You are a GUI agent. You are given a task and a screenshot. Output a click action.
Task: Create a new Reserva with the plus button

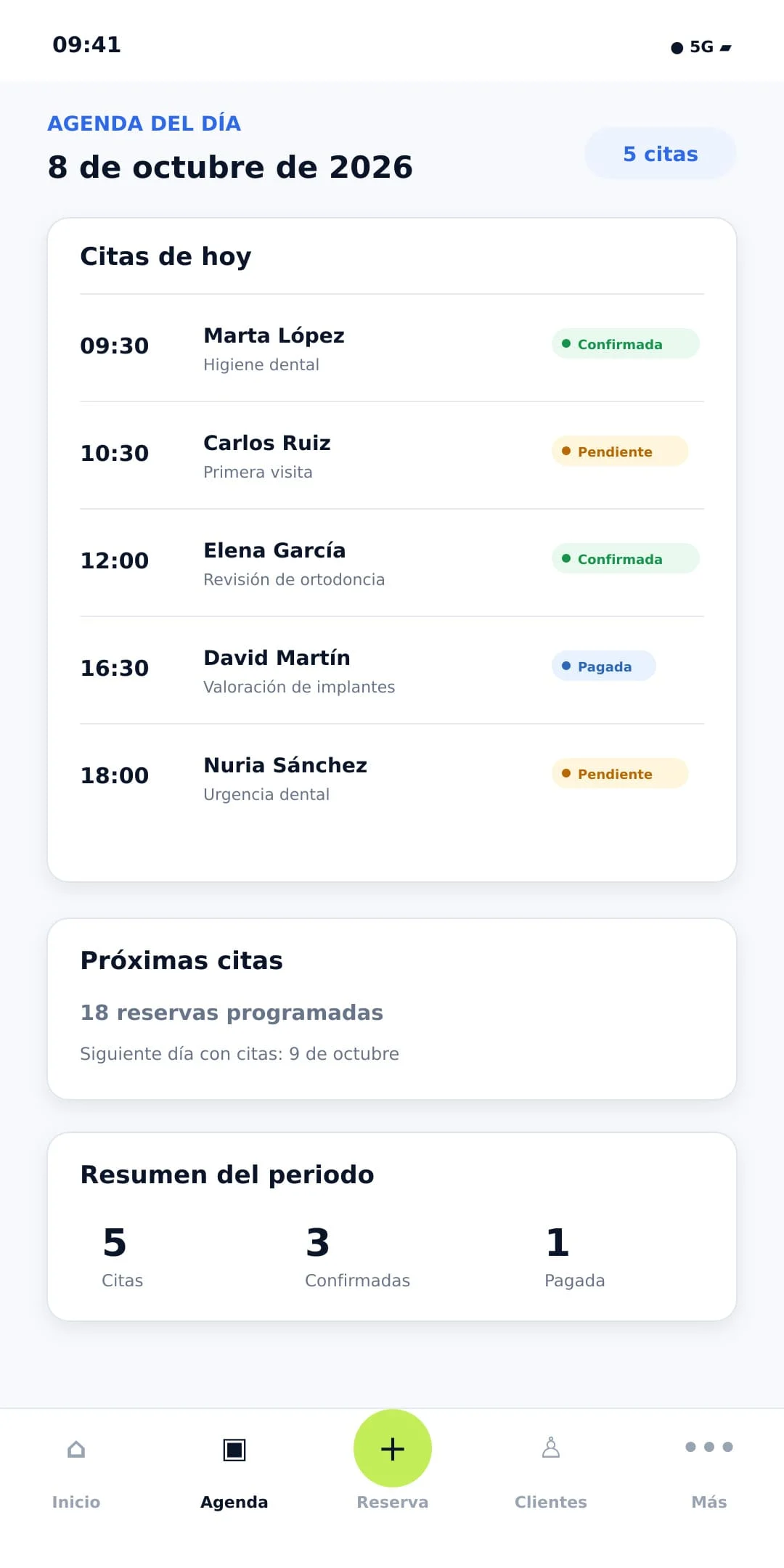(393, 1448)
